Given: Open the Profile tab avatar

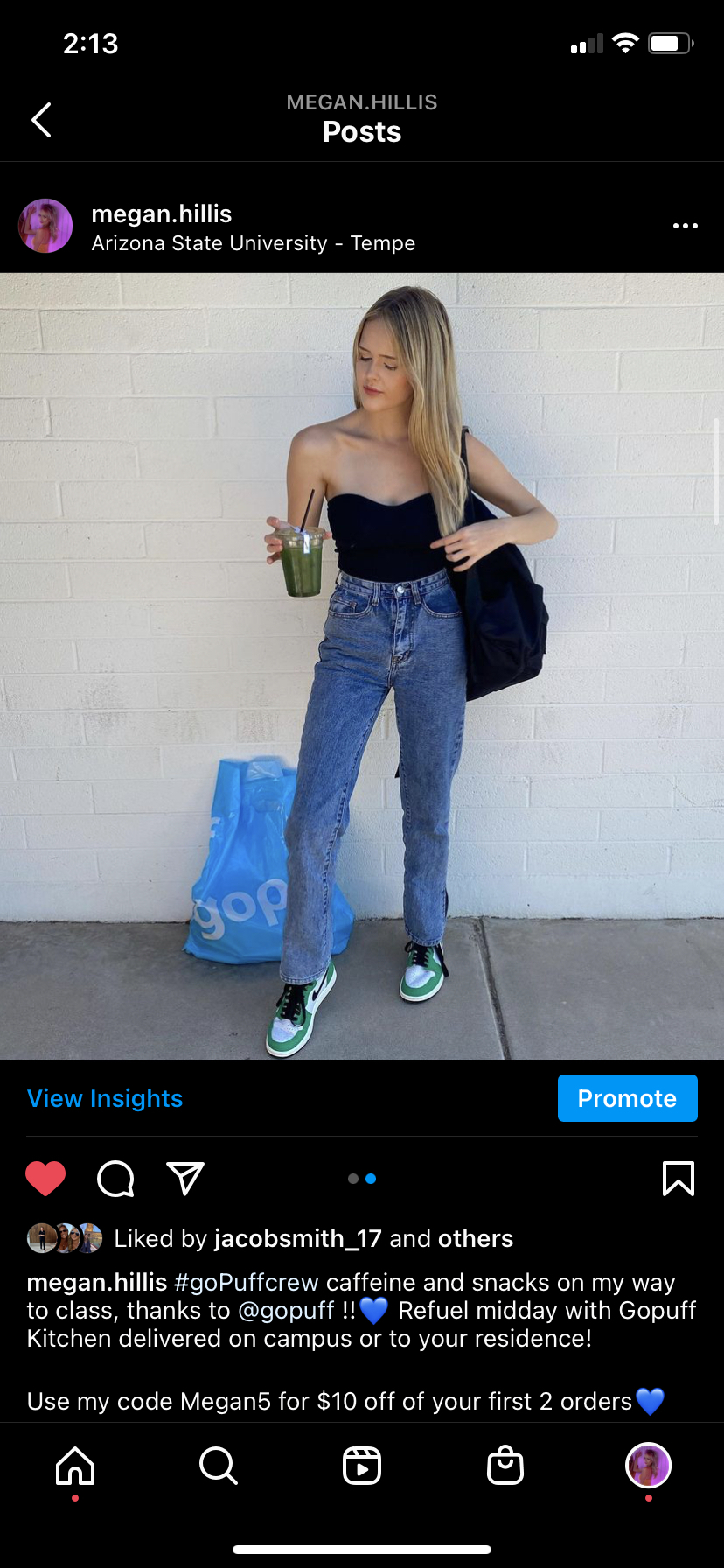Looking at the screenshot, I should coord(648,1465).
